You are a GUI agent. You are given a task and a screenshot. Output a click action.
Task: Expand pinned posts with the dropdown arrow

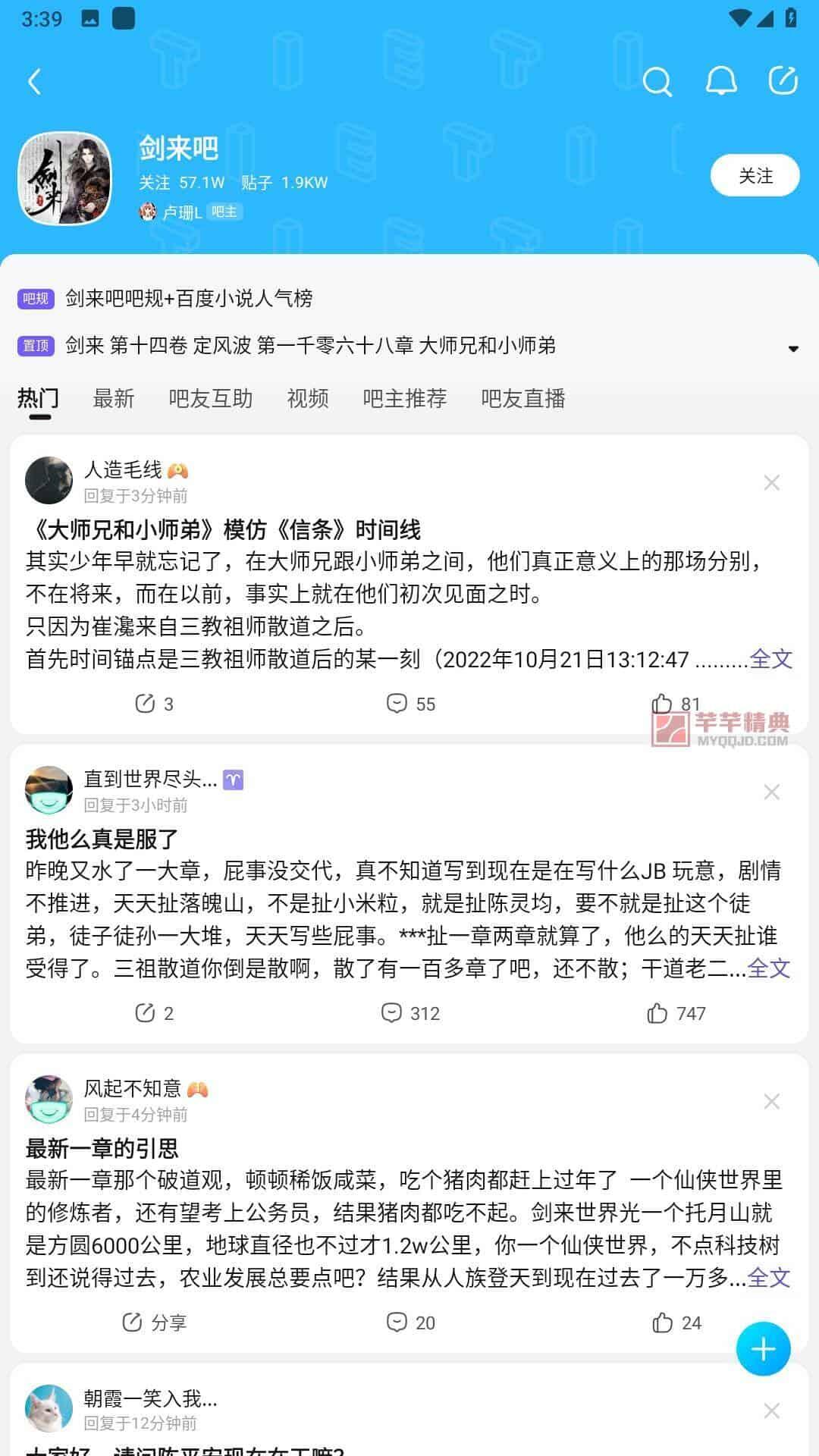793,349
